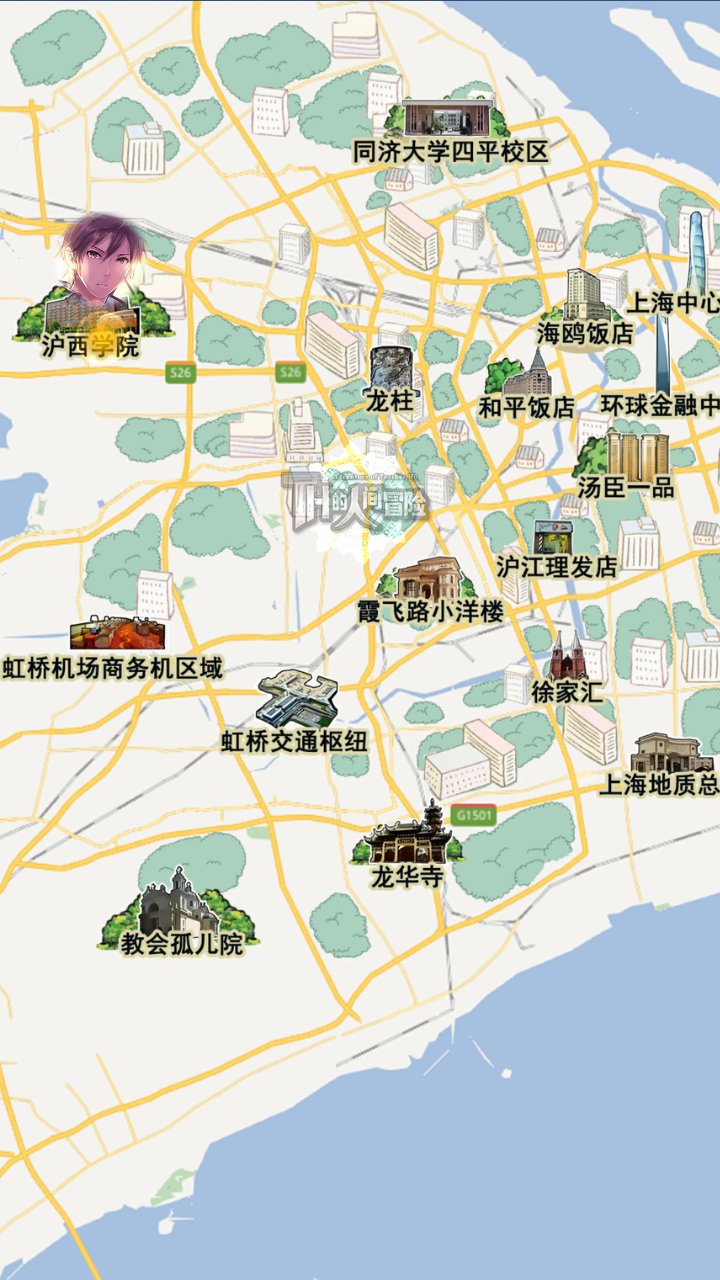The height and width of the screenshot is (1280, 720).
Task: Visit the 上海地质总队 building
Action: pyautogui.click(x=660, y=765)
